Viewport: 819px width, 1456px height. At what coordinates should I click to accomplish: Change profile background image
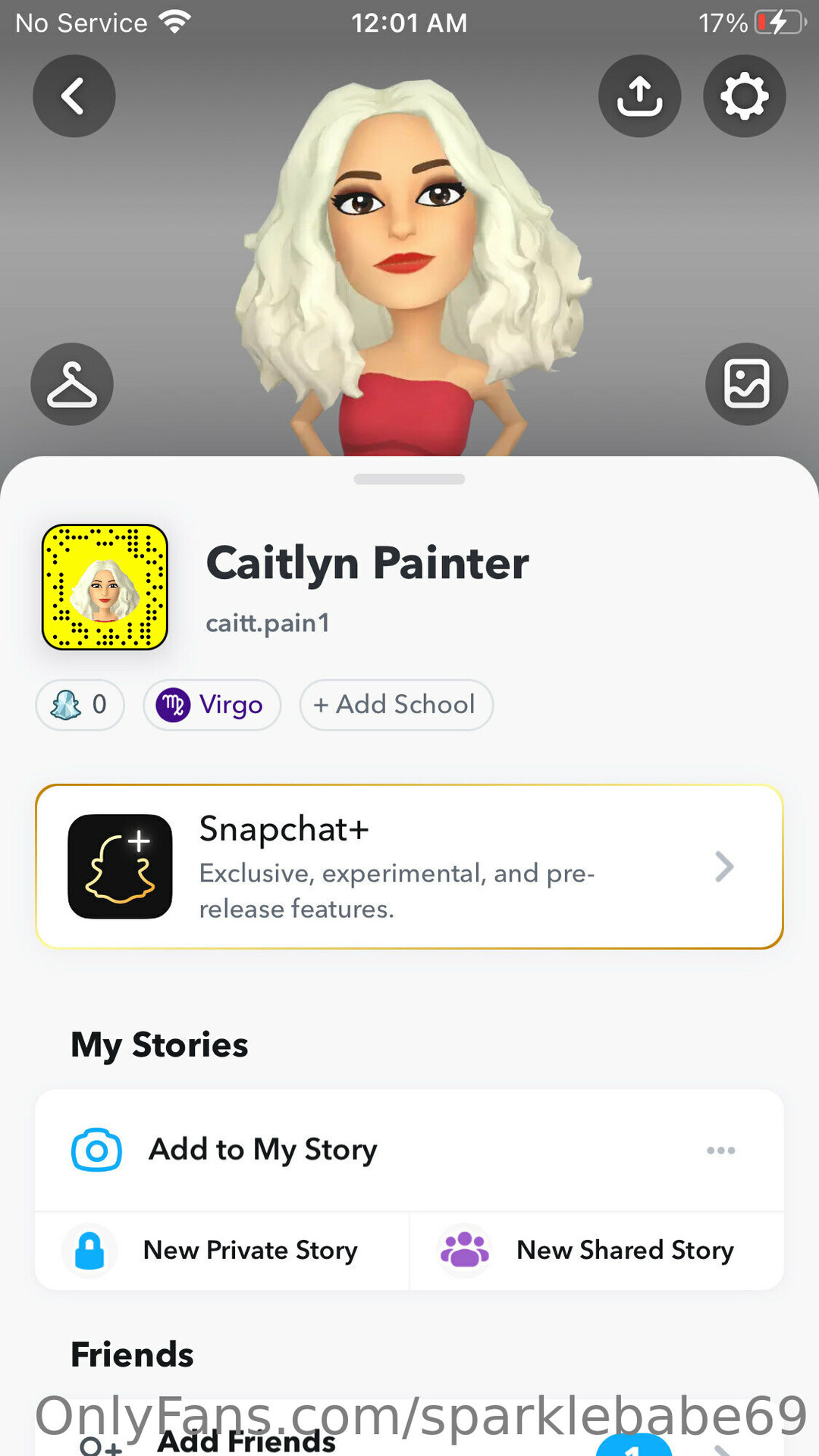[x=746, y=384]
